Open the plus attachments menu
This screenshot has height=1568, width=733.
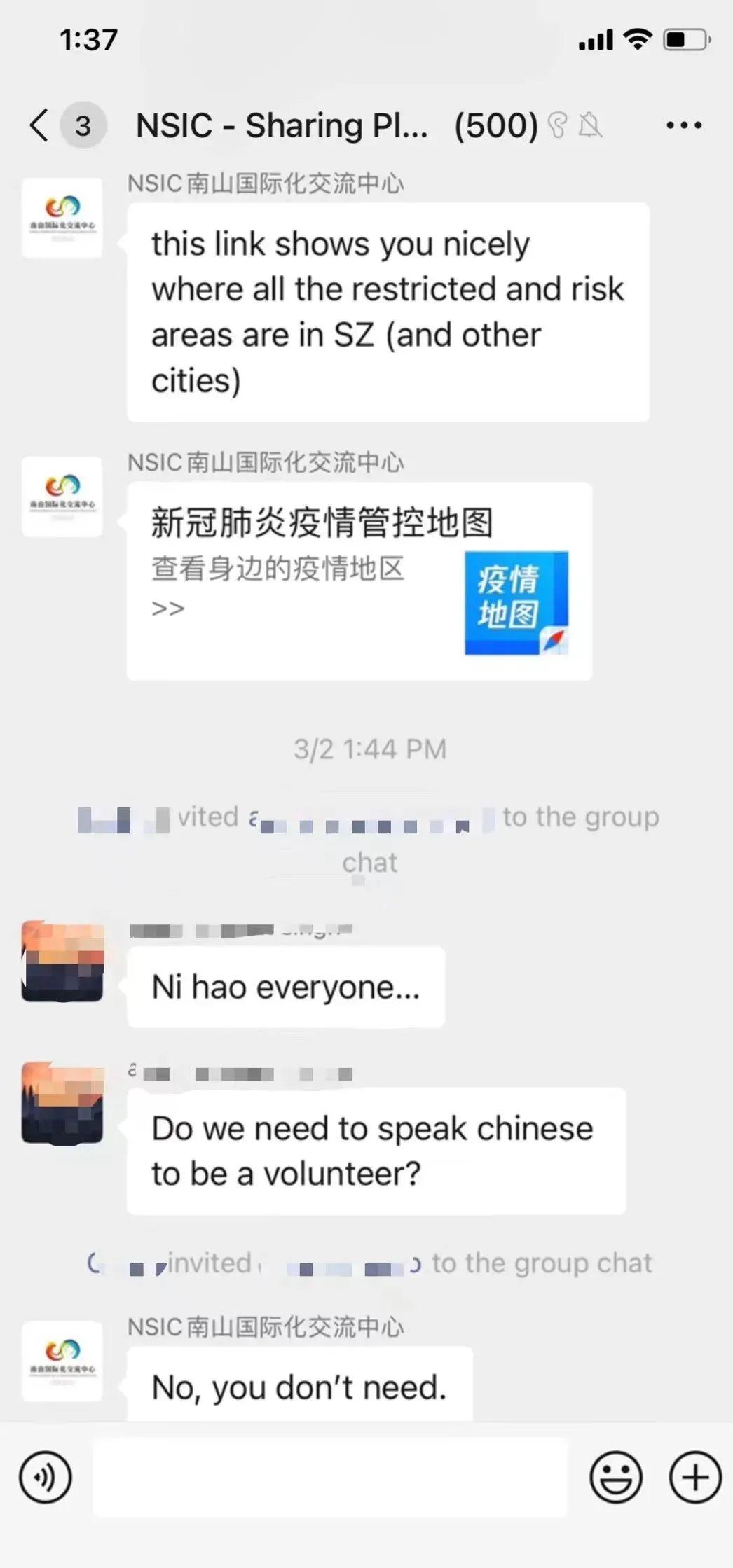(694, 1477)
